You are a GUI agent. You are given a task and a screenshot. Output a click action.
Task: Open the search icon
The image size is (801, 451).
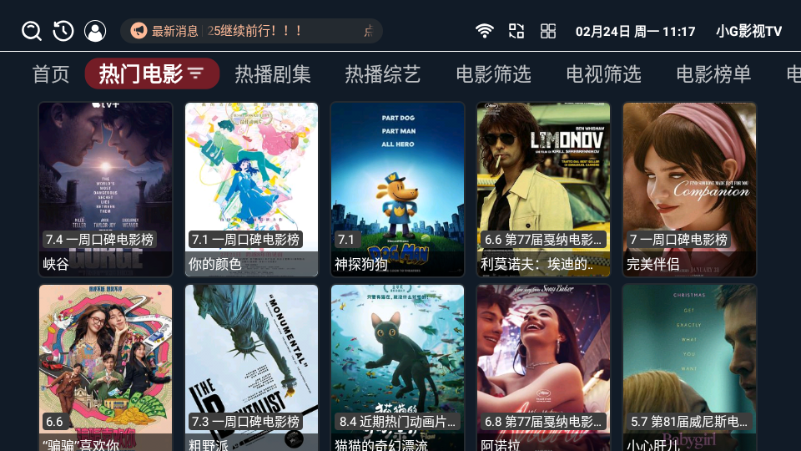coord(32,31)
